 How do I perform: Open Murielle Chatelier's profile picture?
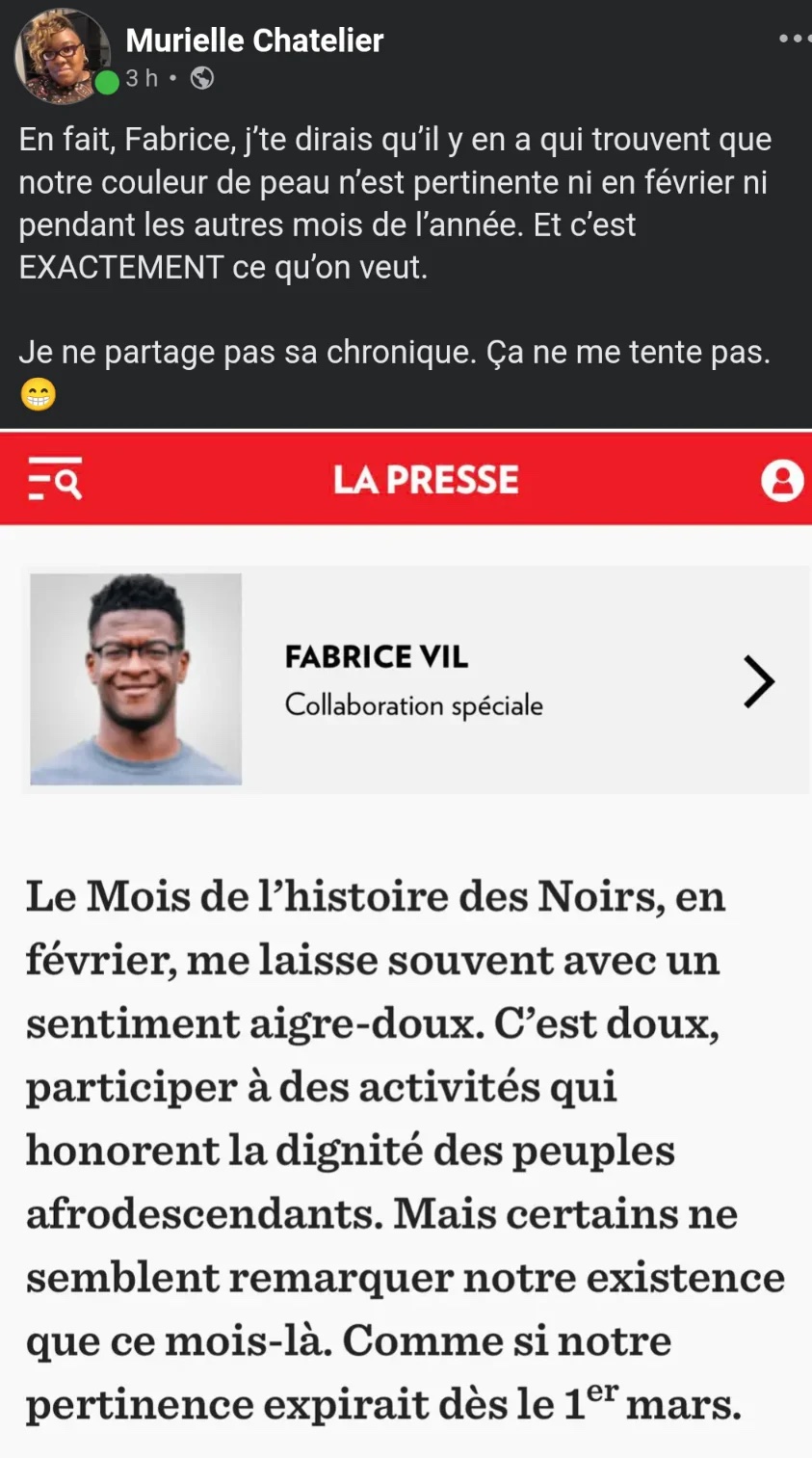(62, 56)
